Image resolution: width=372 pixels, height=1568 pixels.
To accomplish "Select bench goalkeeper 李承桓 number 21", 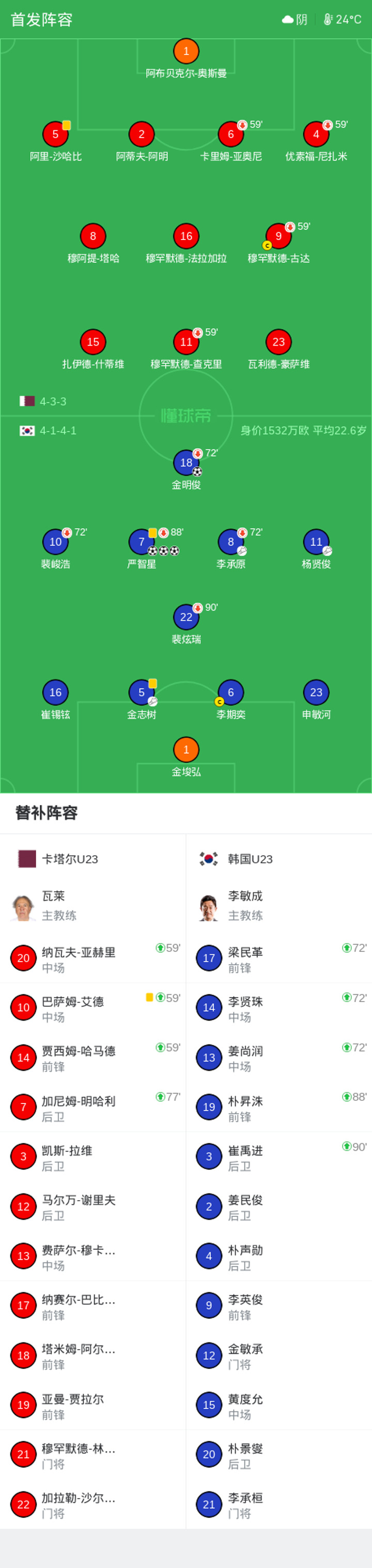I will (279, 1504).
